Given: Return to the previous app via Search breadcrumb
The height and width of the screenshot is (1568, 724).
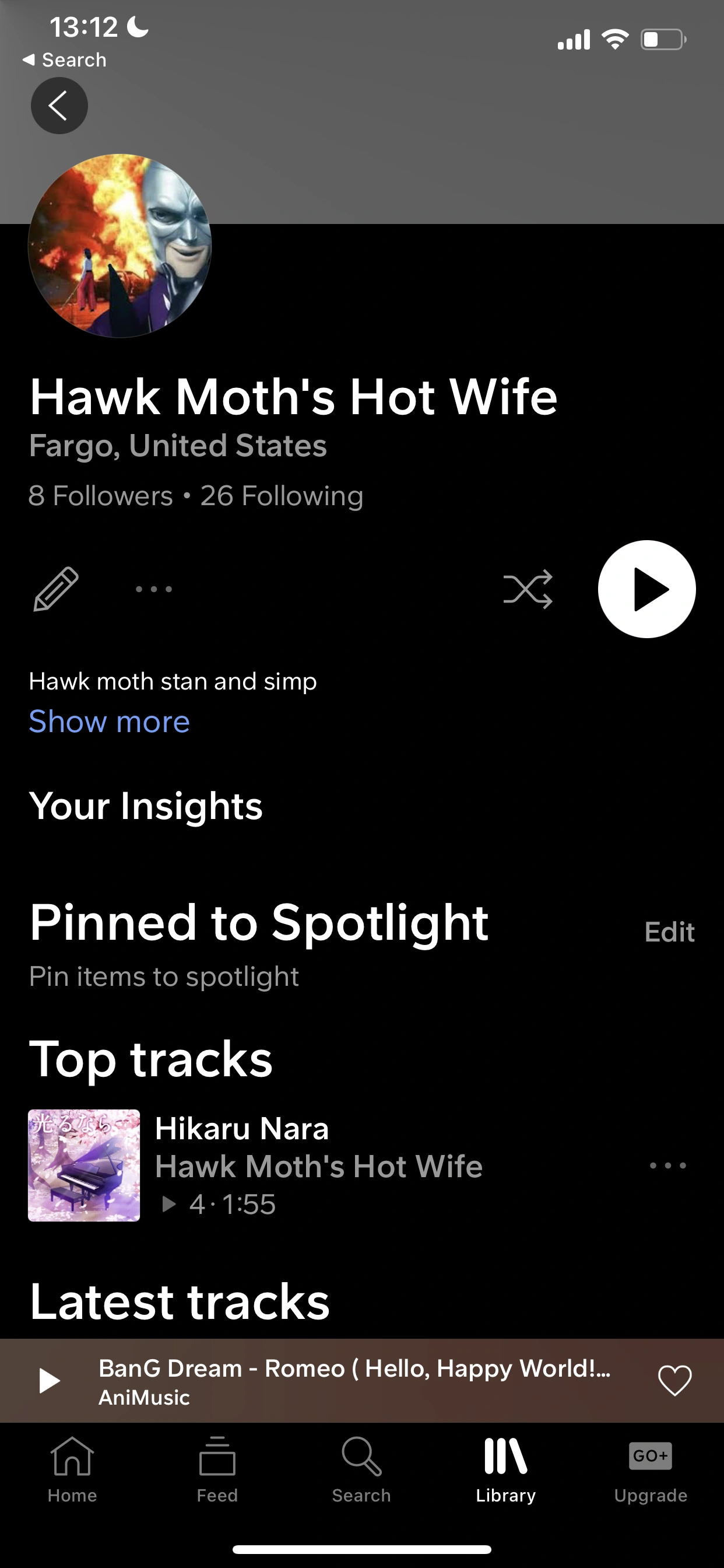Looking at the screenshot, I should [65, 60].
